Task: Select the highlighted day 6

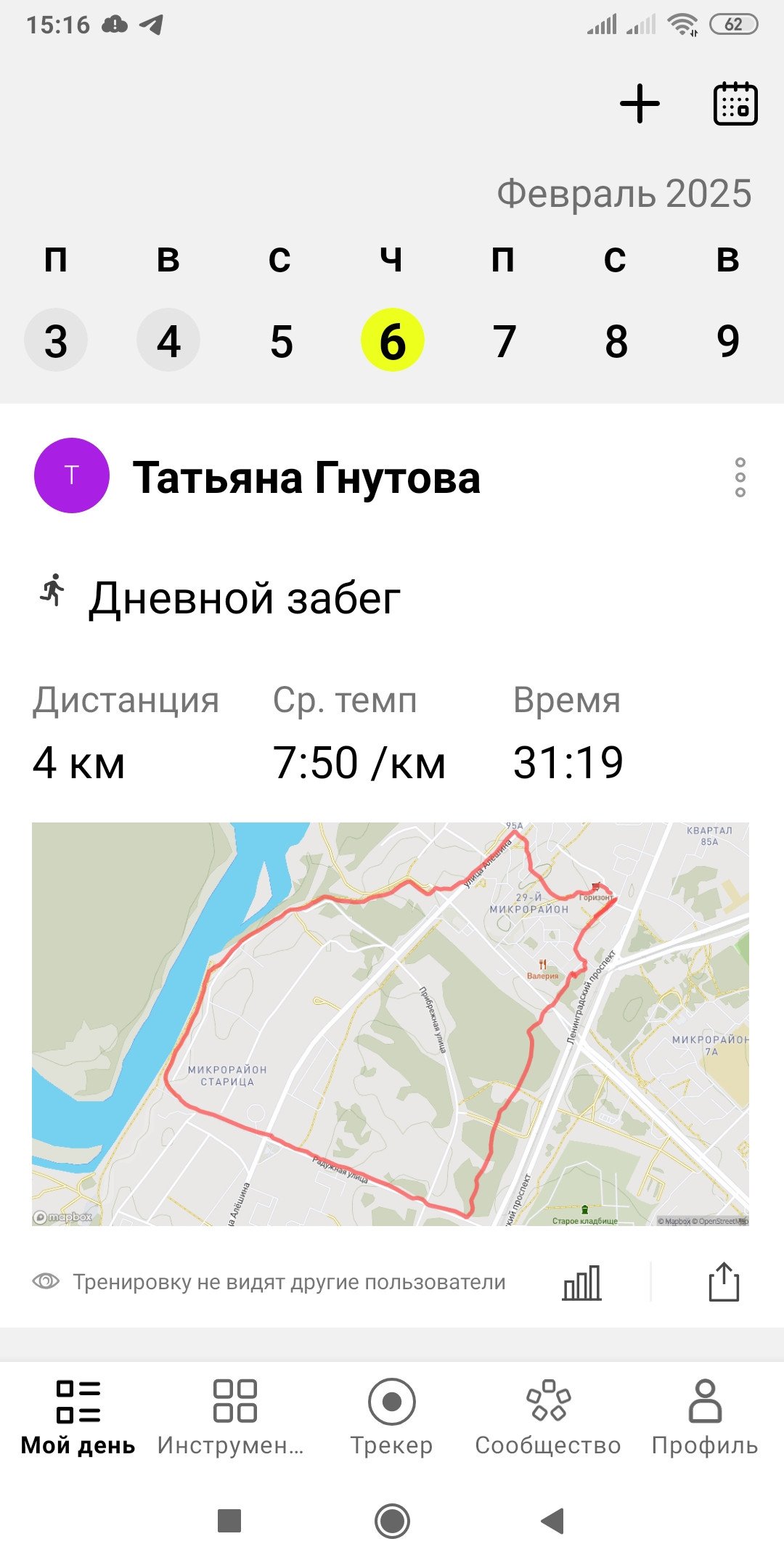Action: coord(393,340)
